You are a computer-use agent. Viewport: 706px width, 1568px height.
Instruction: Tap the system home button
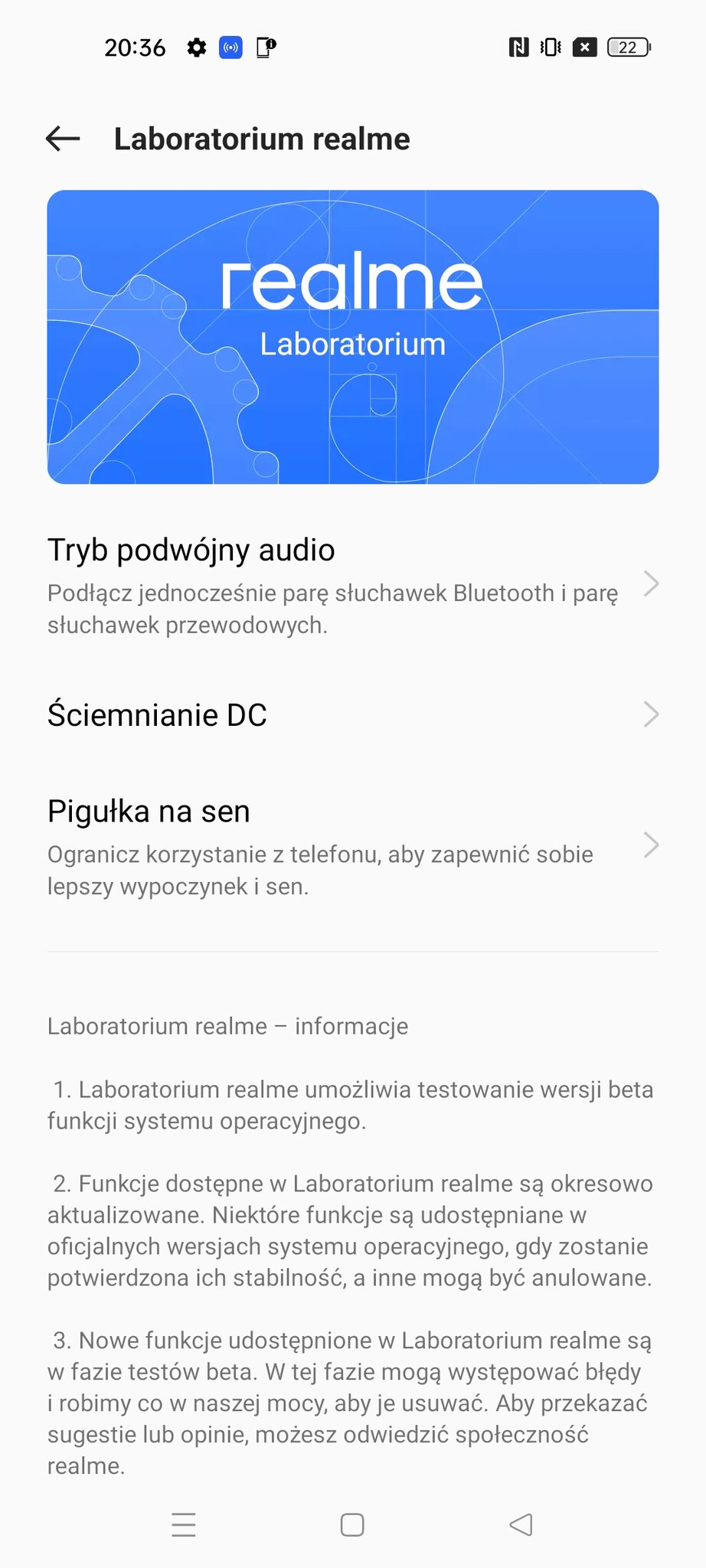352,1524
